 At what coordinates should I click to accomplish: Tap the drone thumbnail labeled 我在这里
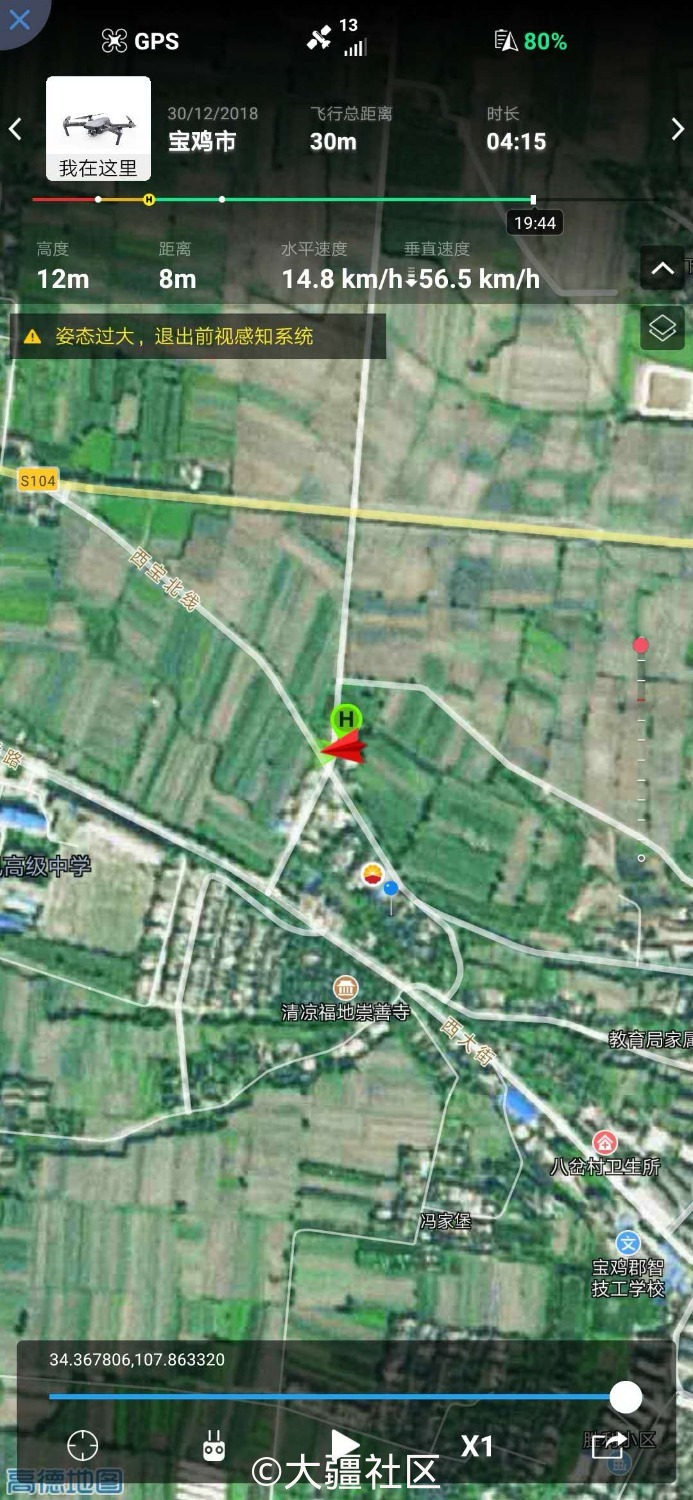pyautogui.click(x=98, y=129)
